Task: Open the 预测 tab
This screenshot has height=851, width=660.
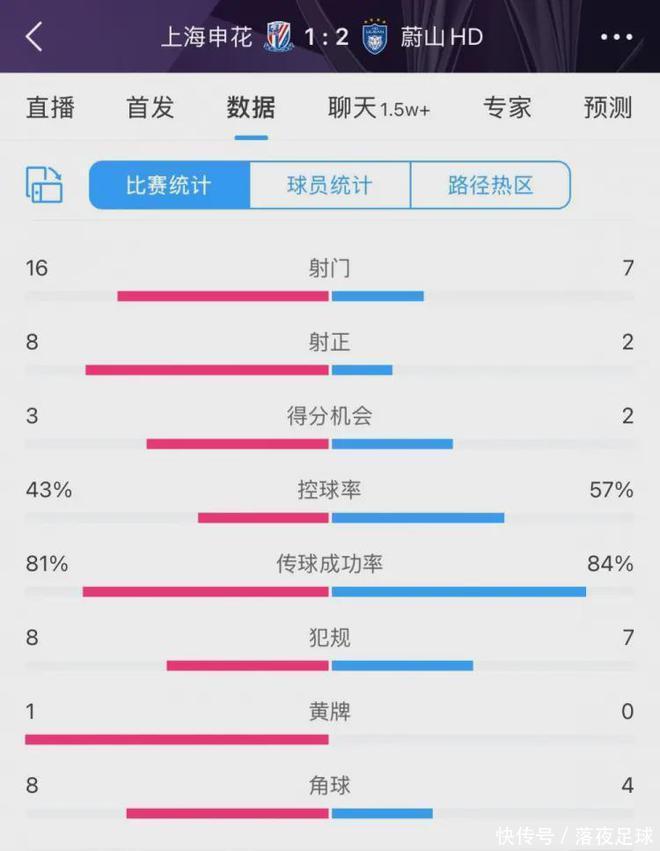Action: pyautogui.click(x=607, y=107)
